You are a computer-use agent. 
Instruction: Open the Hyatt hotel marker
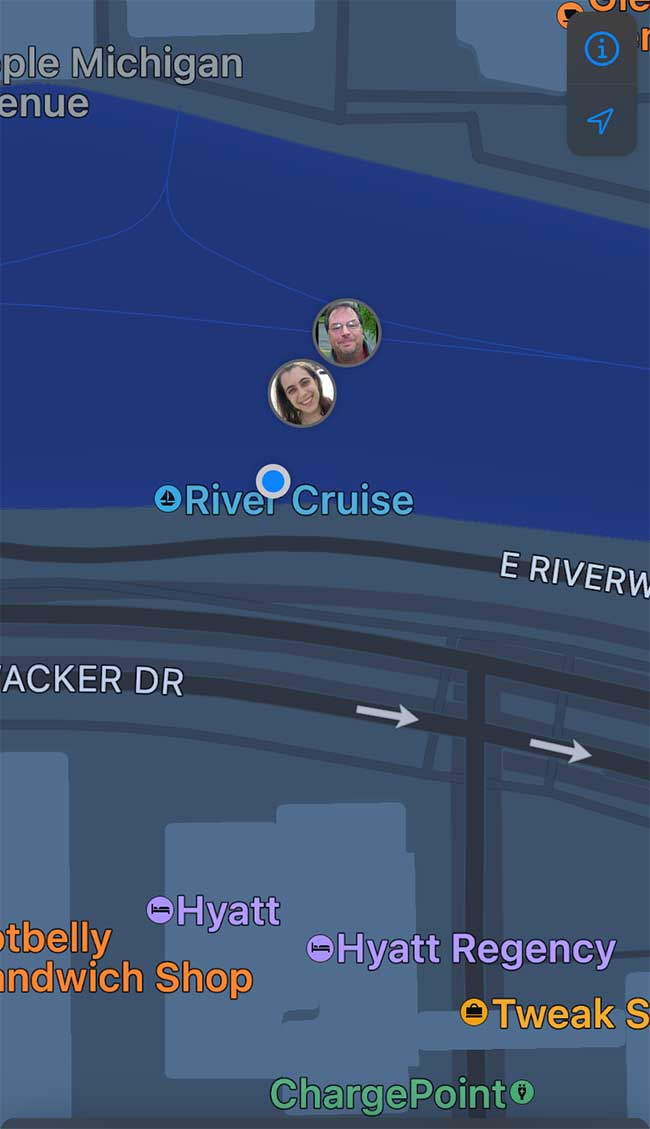click(160, 911)
